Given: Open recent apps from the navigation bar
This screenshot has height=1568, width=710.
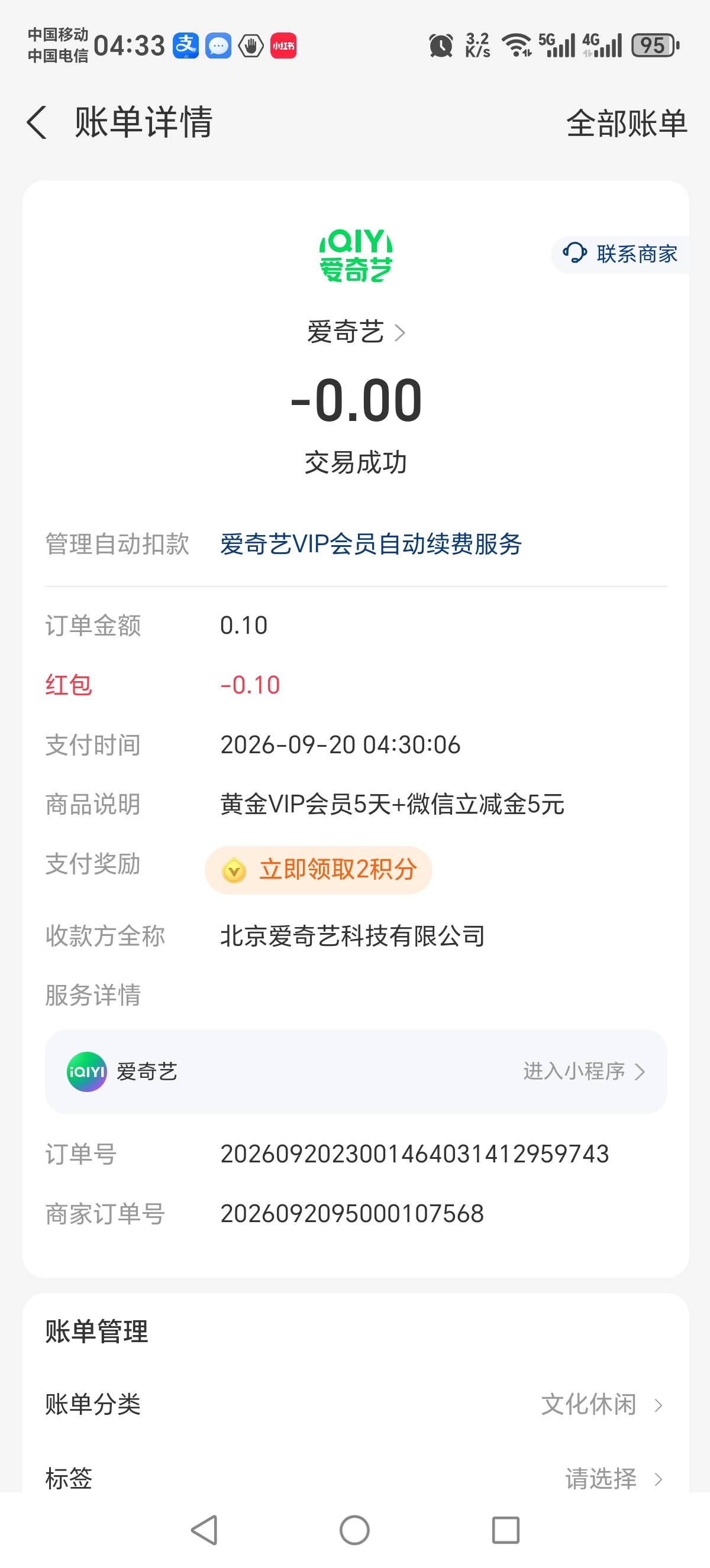Looking at the screenshot, I should (x=505, y=1530).
